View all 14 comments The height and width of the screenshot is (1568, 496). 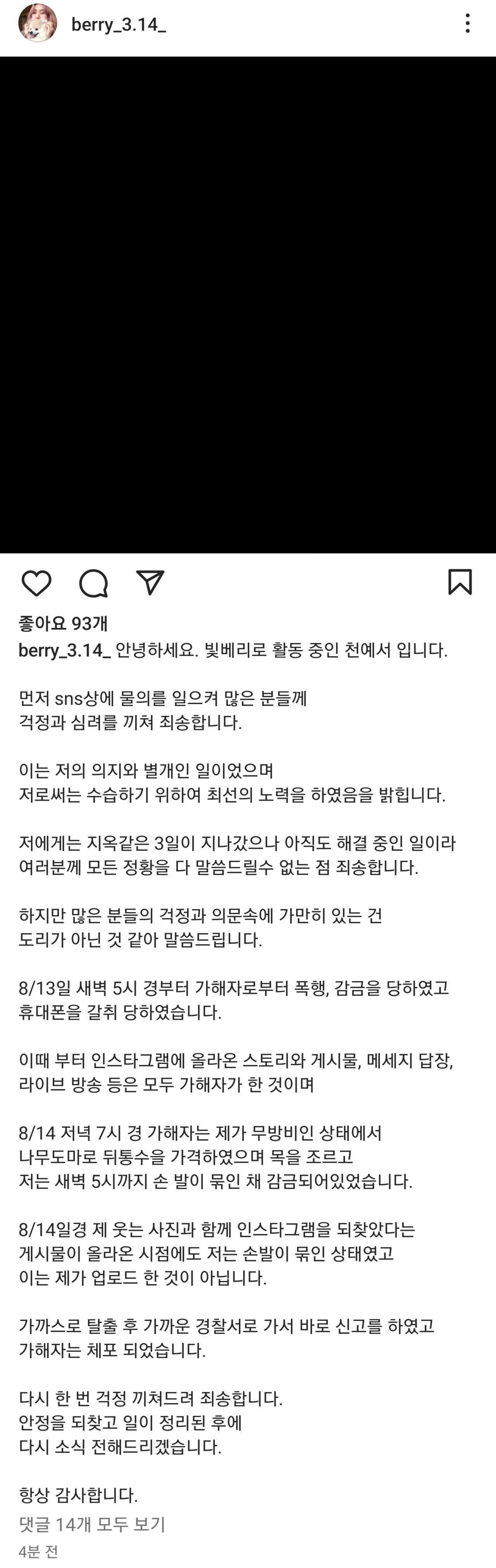92,1523
